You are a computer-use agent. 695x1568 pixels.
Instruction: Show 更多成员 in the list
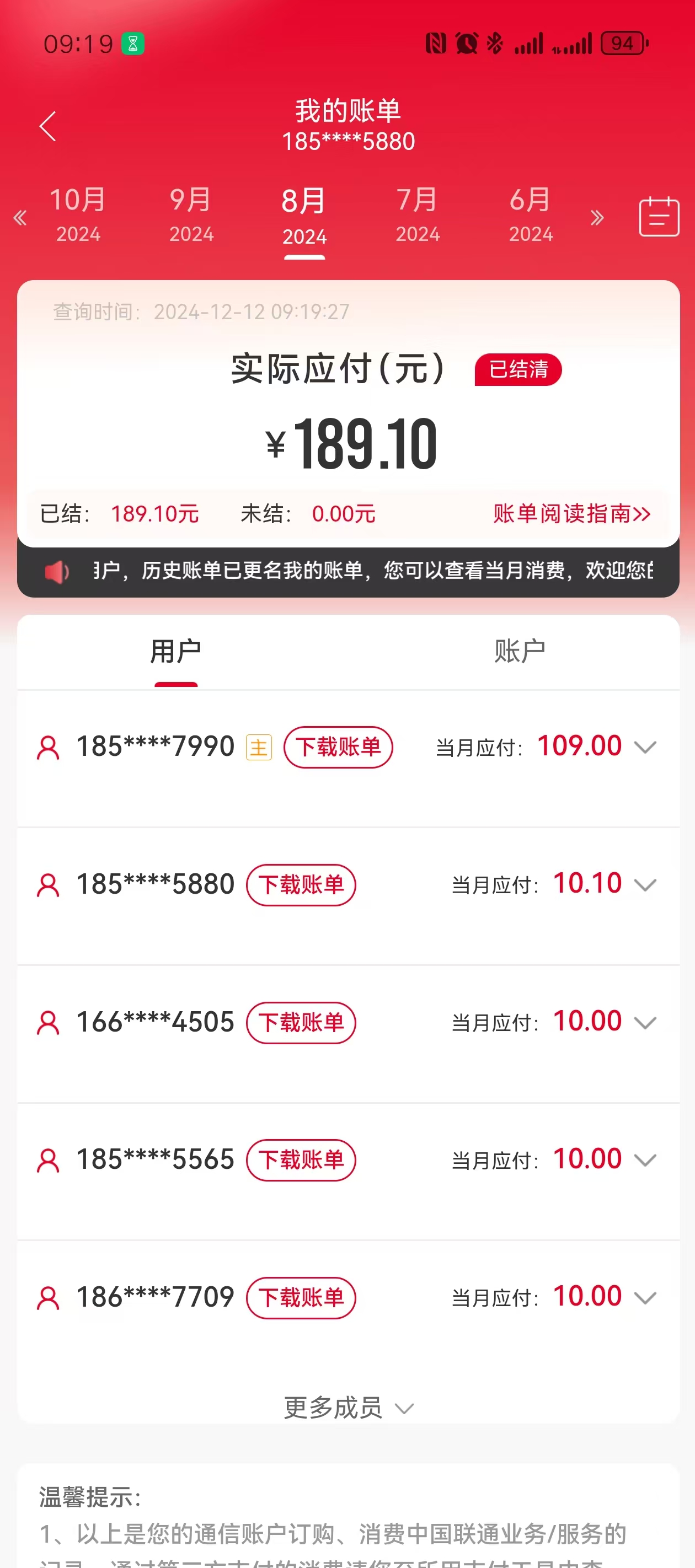tap(348, 1408)
